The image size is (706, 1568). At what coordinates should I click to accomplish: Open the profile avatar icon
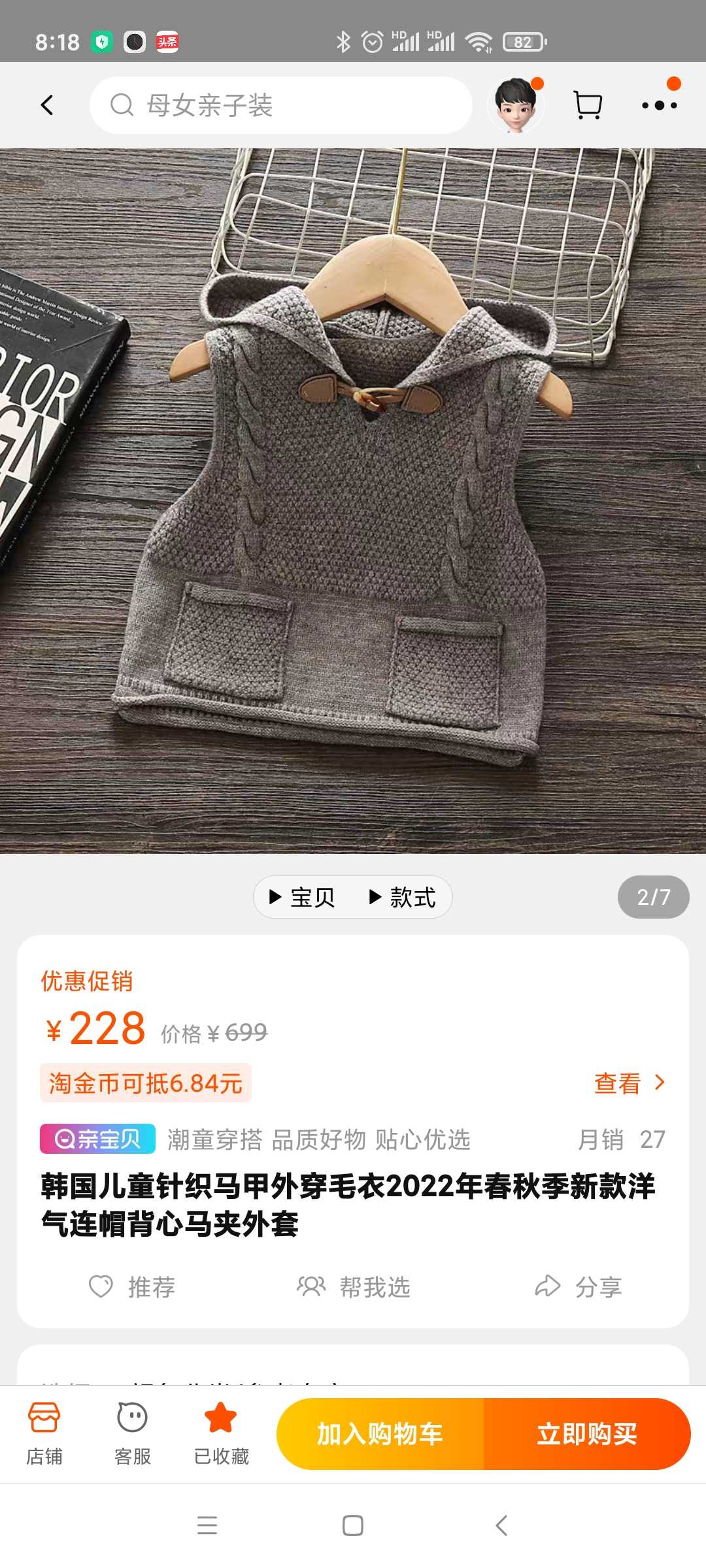coord(516,105)
